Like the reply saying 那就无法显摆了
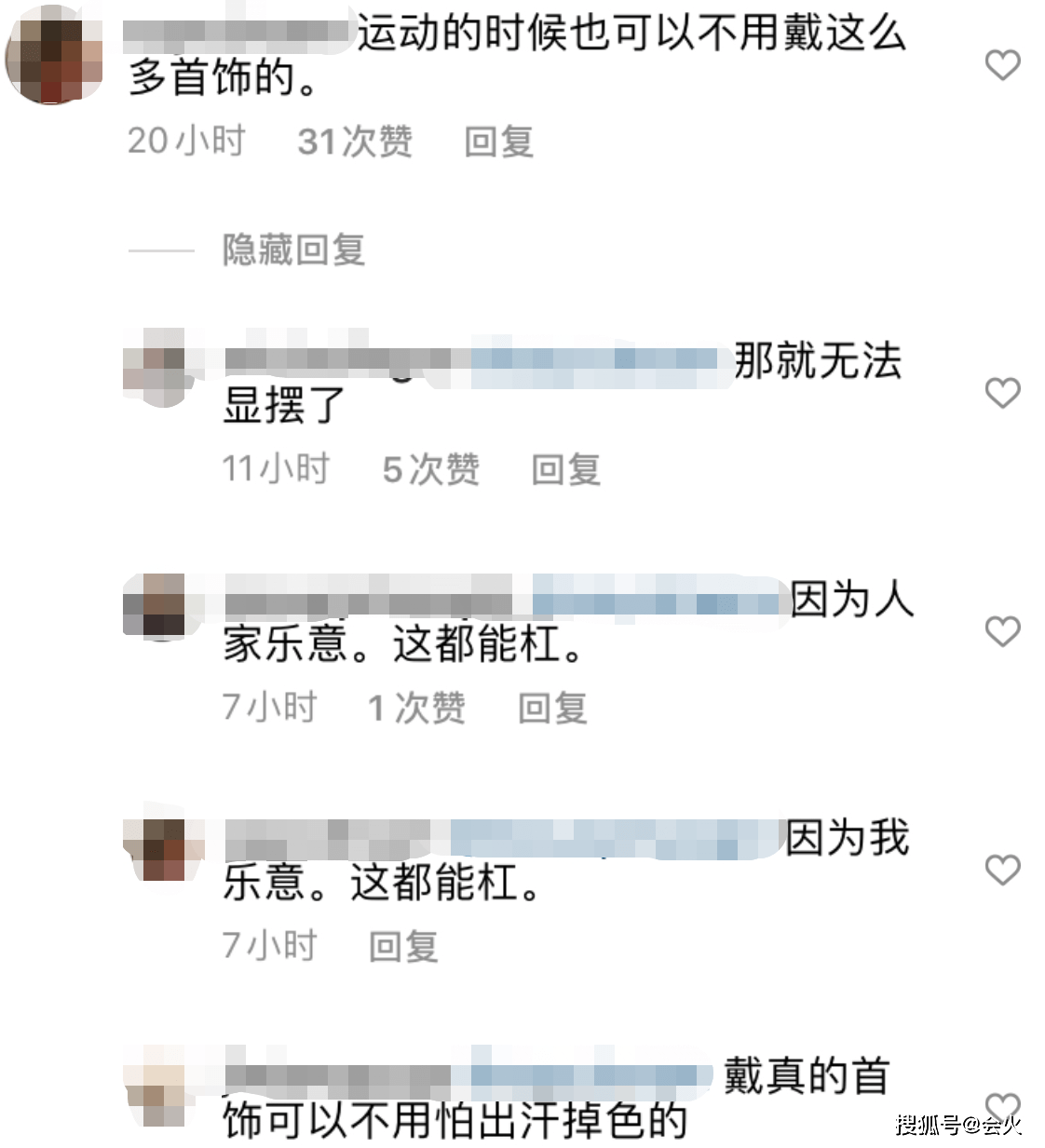The image size is (1045, 1148). coord(1002,392)
